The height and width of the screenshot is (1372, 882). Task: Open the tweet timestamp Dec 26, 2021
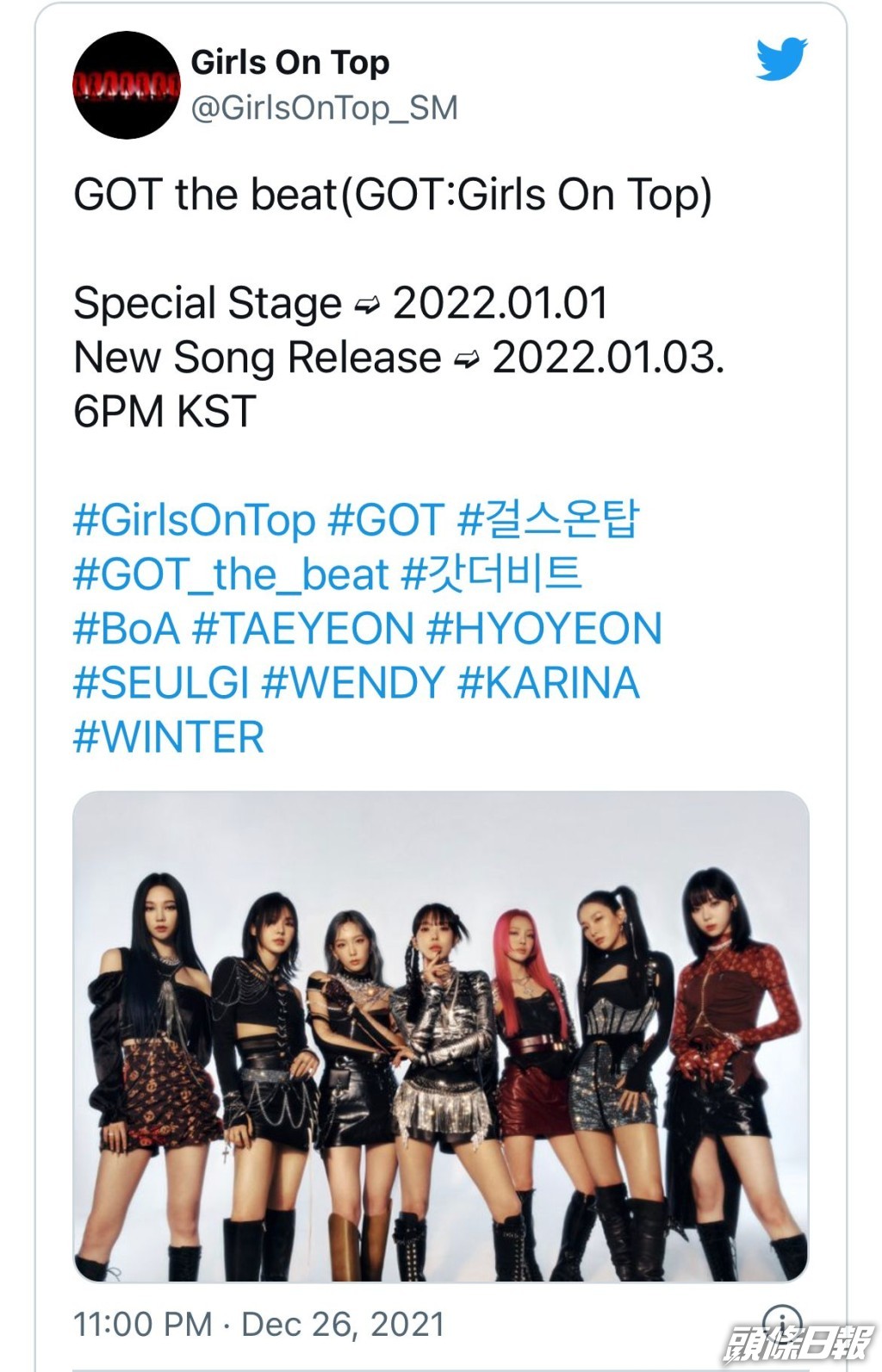(x=258, y=1325)
